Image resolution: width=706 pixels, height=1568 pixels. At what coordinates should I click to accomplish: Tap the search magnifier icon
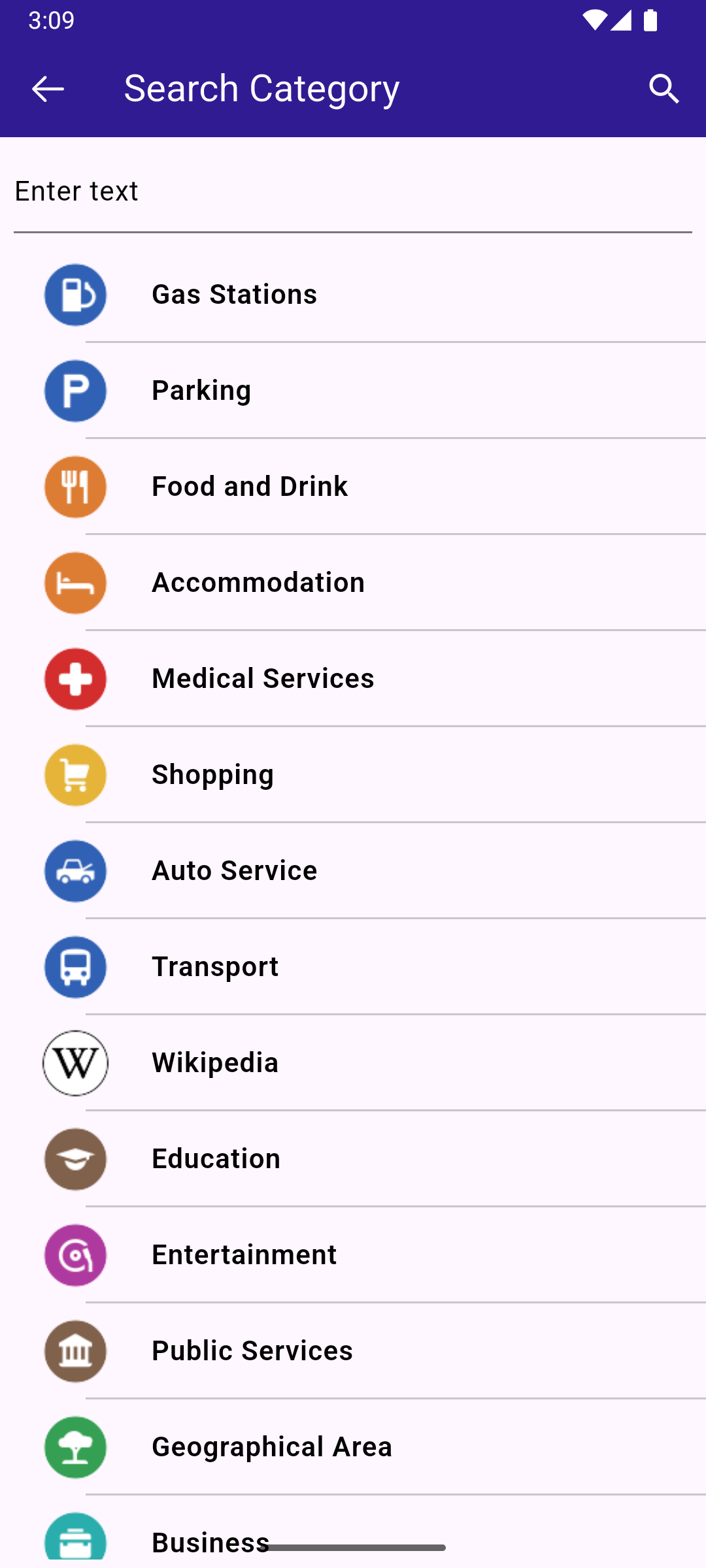point(664,89)
